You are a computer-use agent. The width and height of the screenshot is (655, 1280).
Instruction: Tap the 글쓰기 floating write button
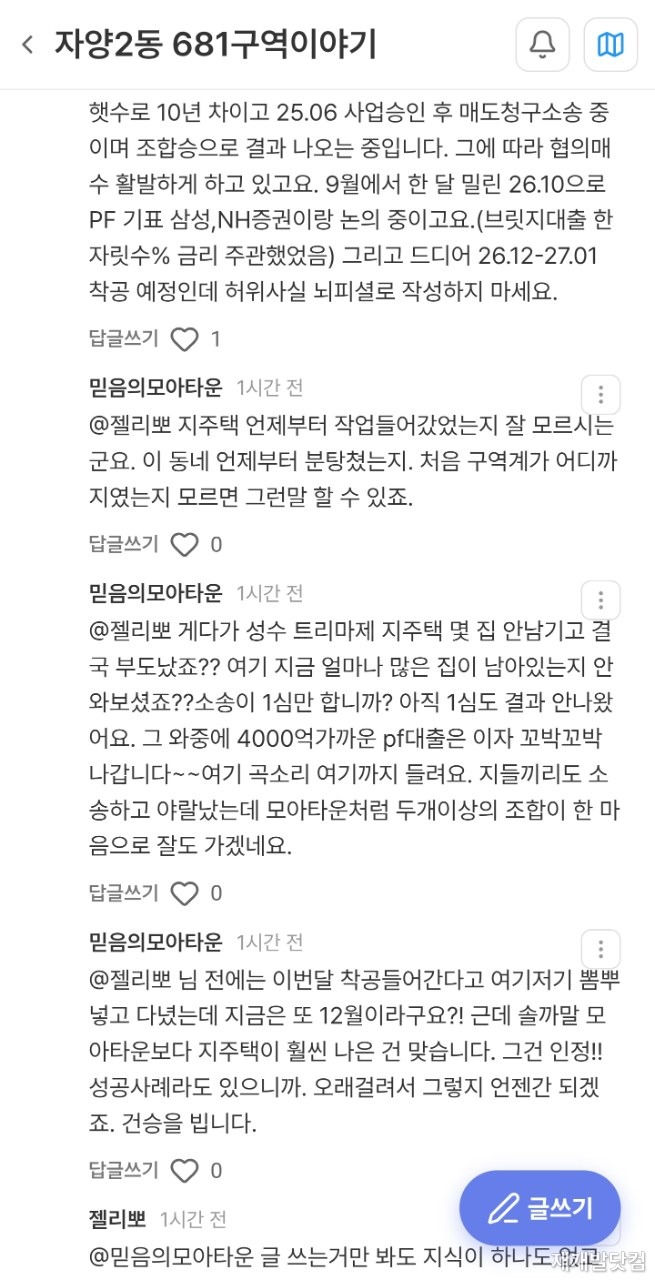[540, 1208]
